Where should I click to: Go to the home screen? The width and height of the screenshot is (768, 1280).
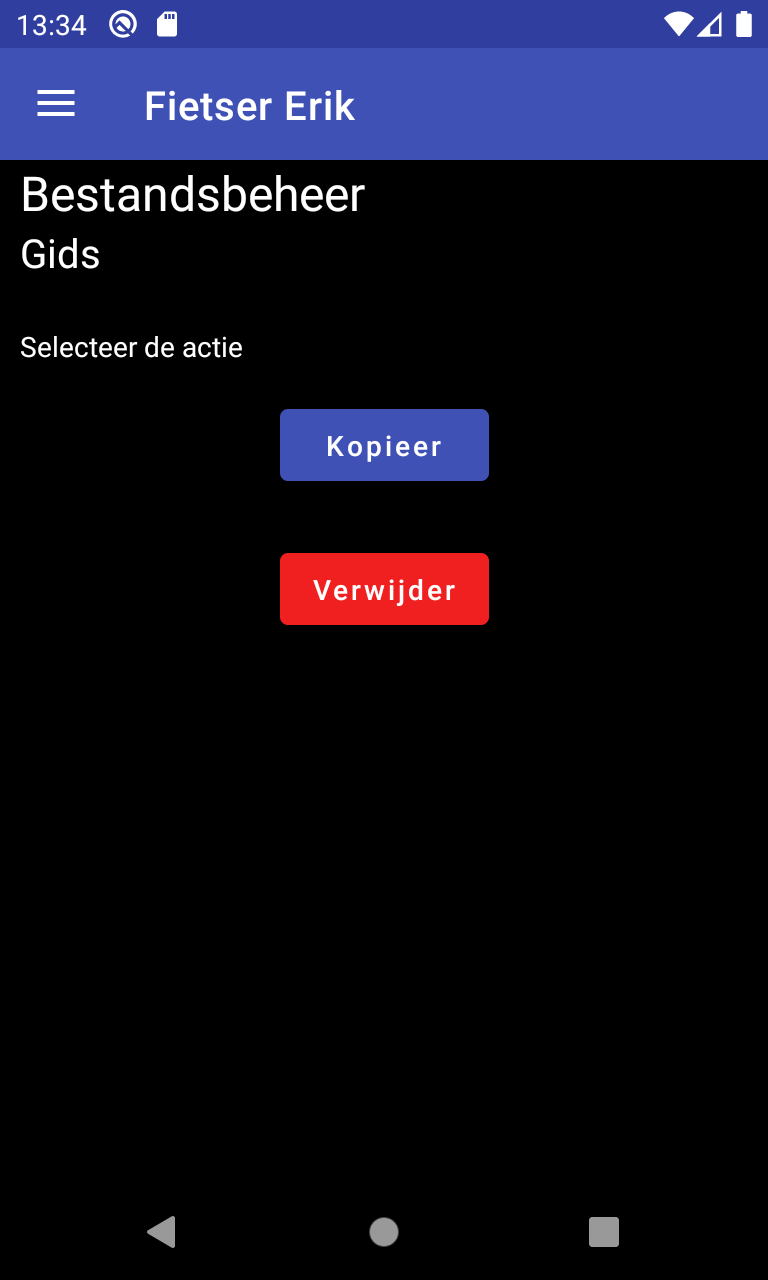[x=384, y=1232]
